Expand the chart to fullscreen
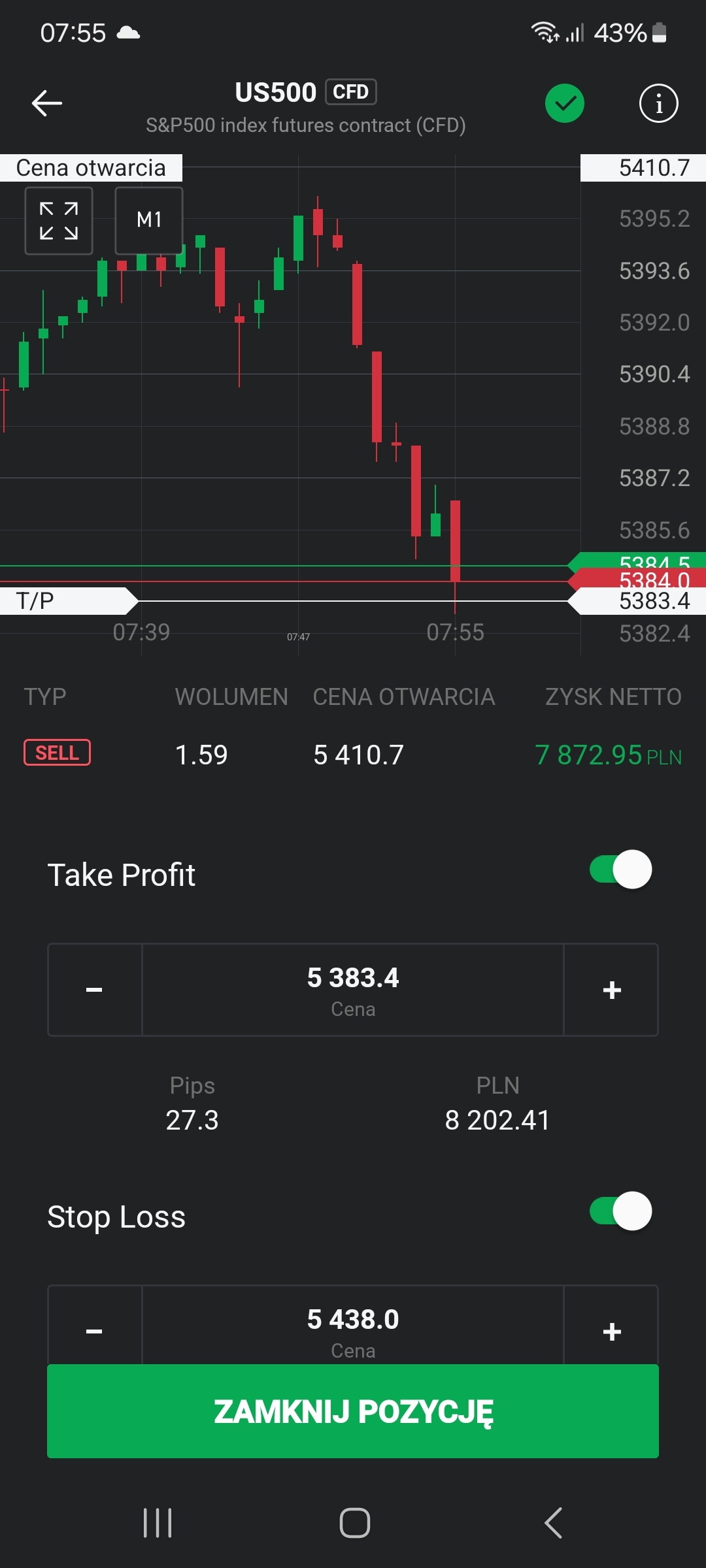Image resolution: width=706 pixels, height=1568 pixels. click(59, 221)
